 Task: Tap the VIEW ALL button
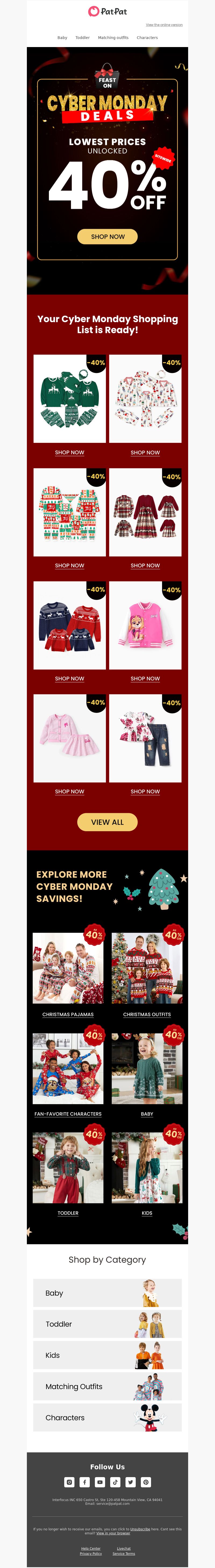(107, 822)
